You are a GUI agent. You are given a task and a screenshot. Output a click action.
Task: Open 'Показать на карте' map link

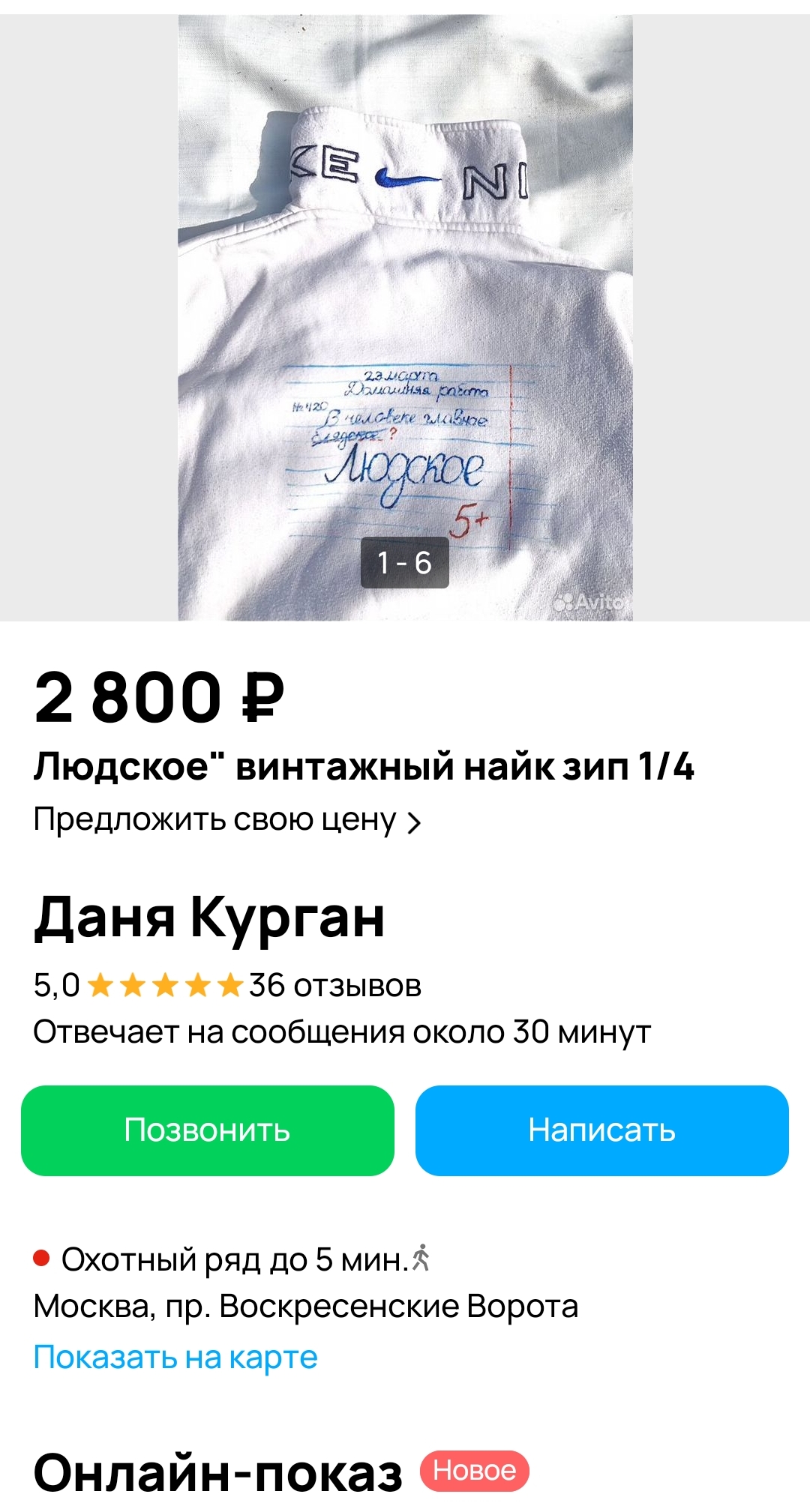point(175,1357)
